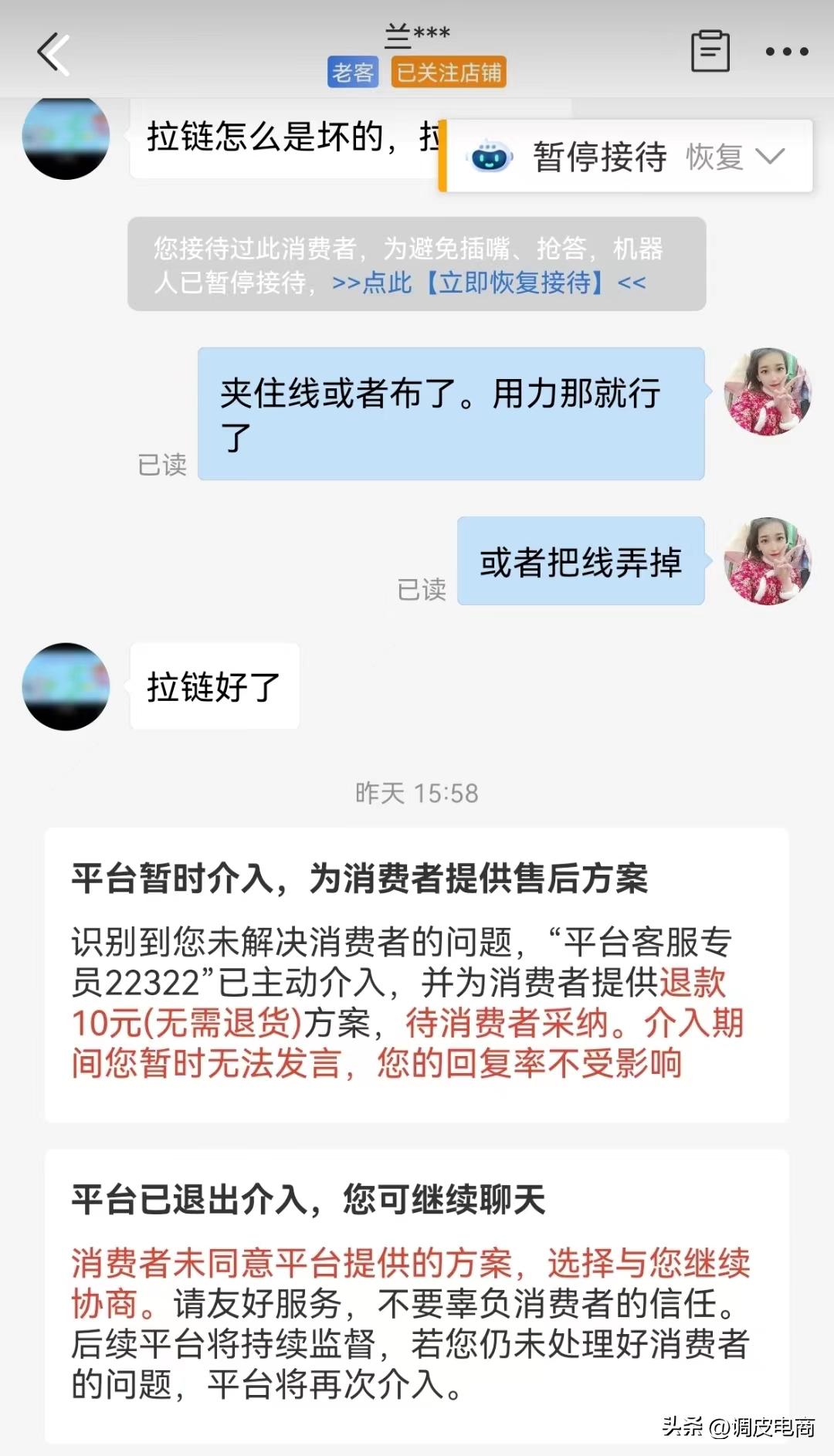Select the message bubble saying 拉链好了

215,686
